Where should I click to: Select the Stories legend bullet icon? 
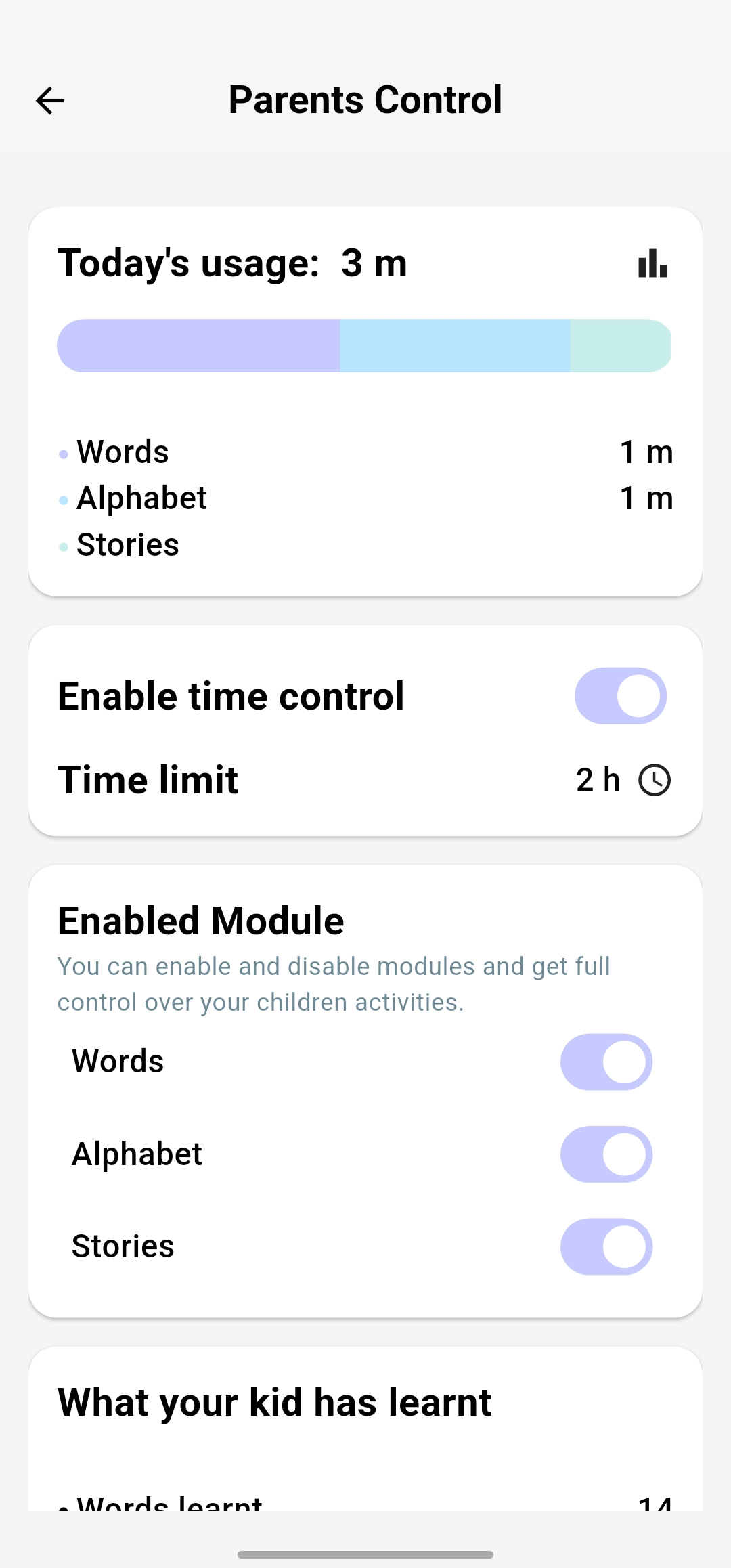(x=64, y=546)
